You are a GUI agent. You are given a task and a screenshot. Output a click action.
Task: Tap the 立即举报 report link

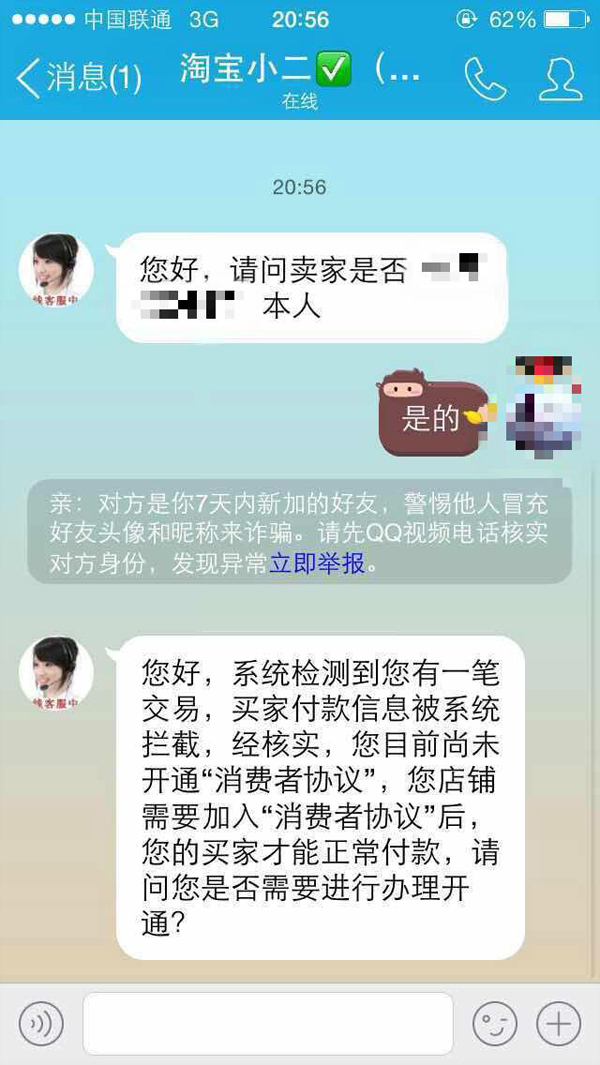point(317,563)
